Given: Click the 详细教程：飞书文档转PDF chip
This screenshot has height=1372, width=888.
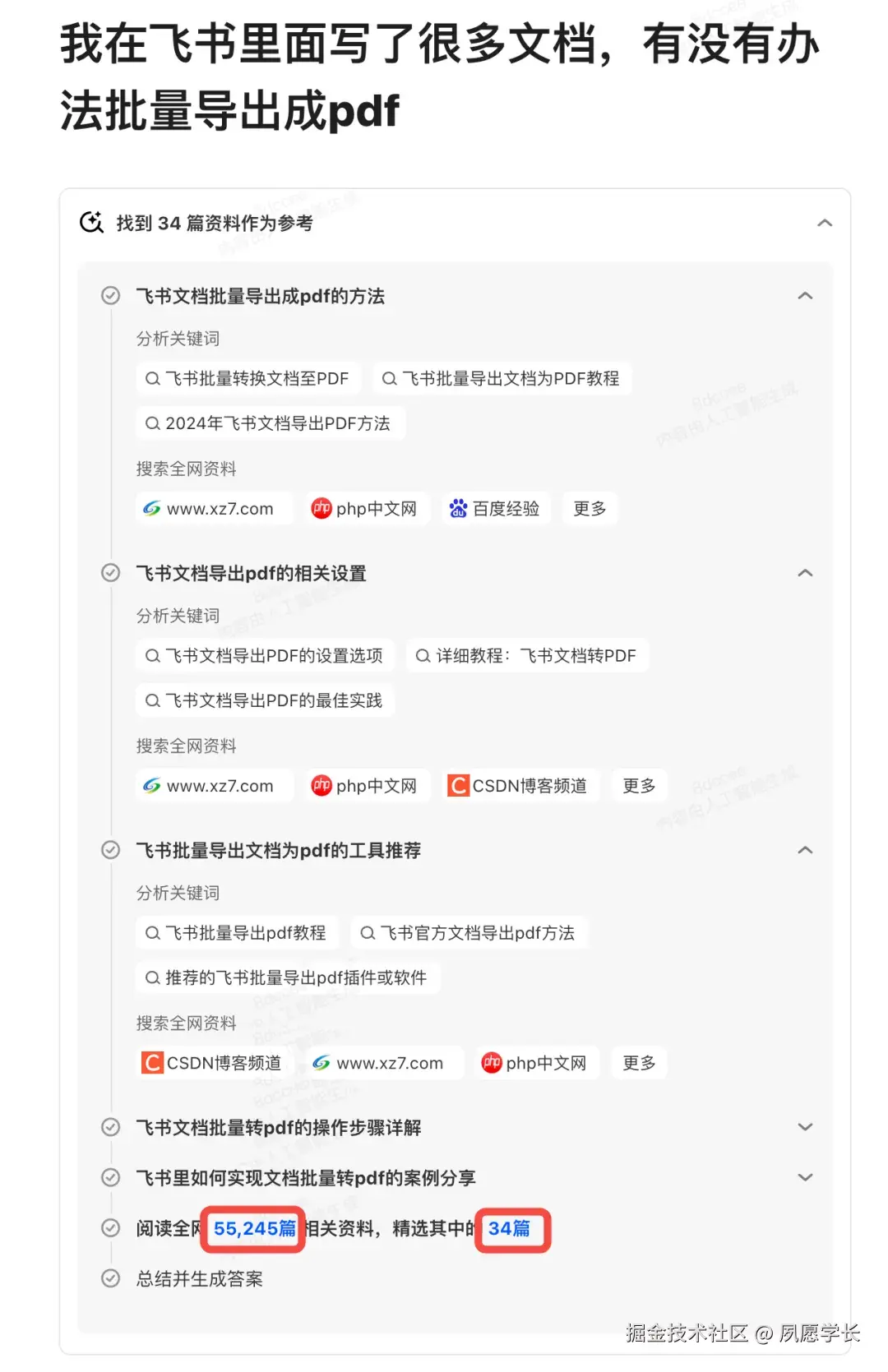Looking at the screenshot, I should 526,655.
